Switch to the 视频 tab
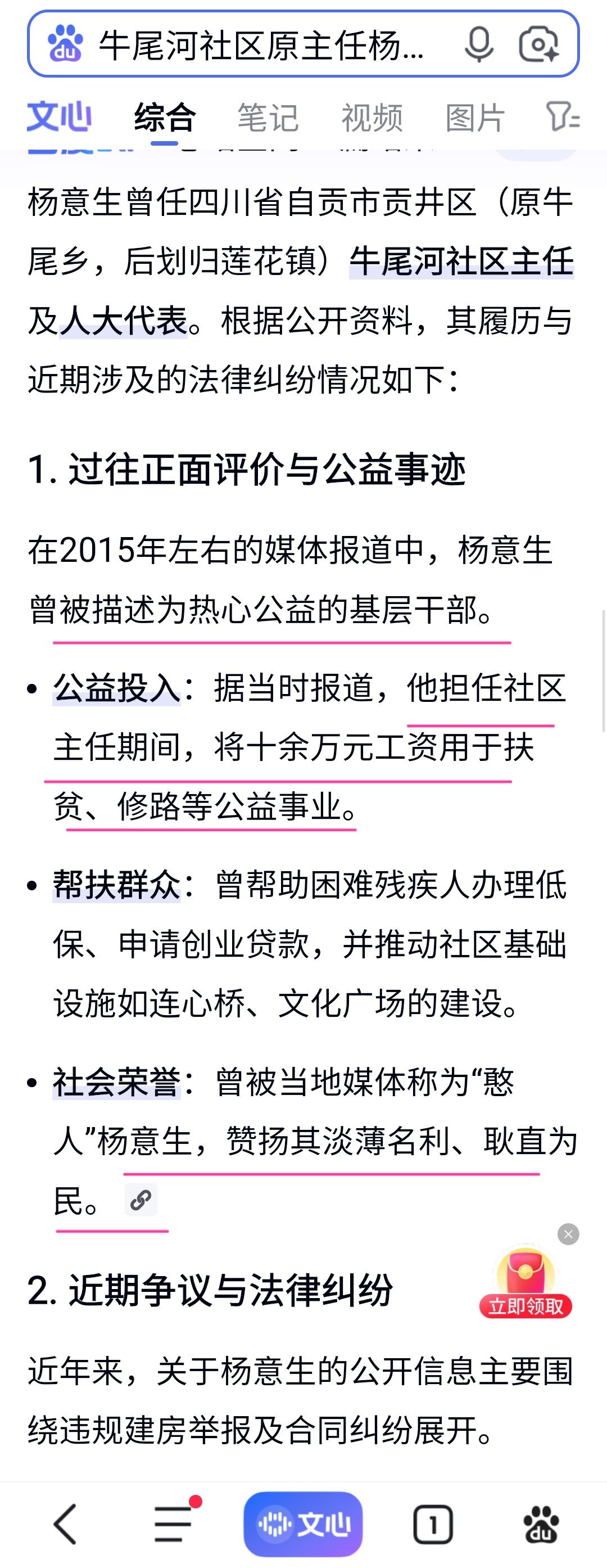 click(x=372, y=117)
